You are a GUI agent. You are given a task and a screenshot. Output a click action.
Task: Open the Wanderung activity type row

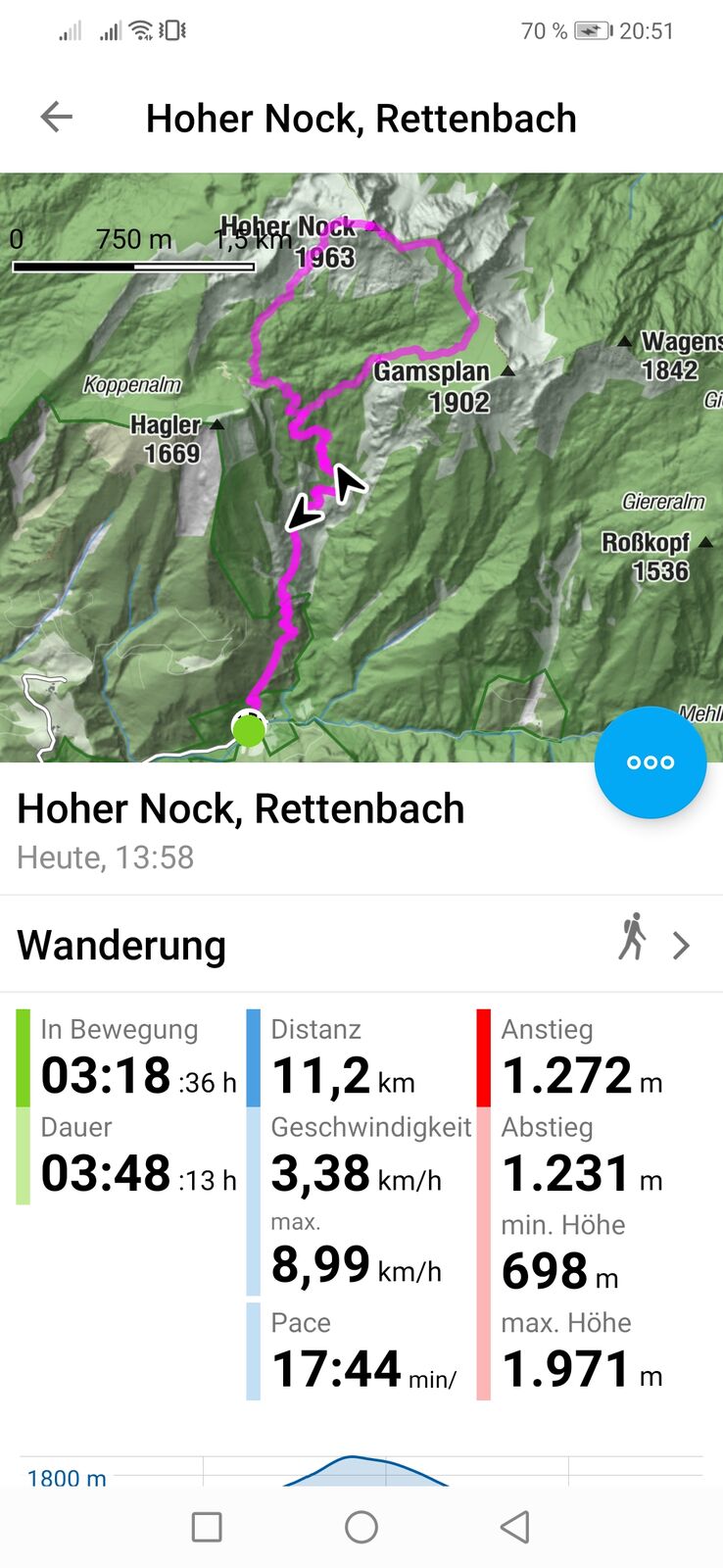(361, 944)
